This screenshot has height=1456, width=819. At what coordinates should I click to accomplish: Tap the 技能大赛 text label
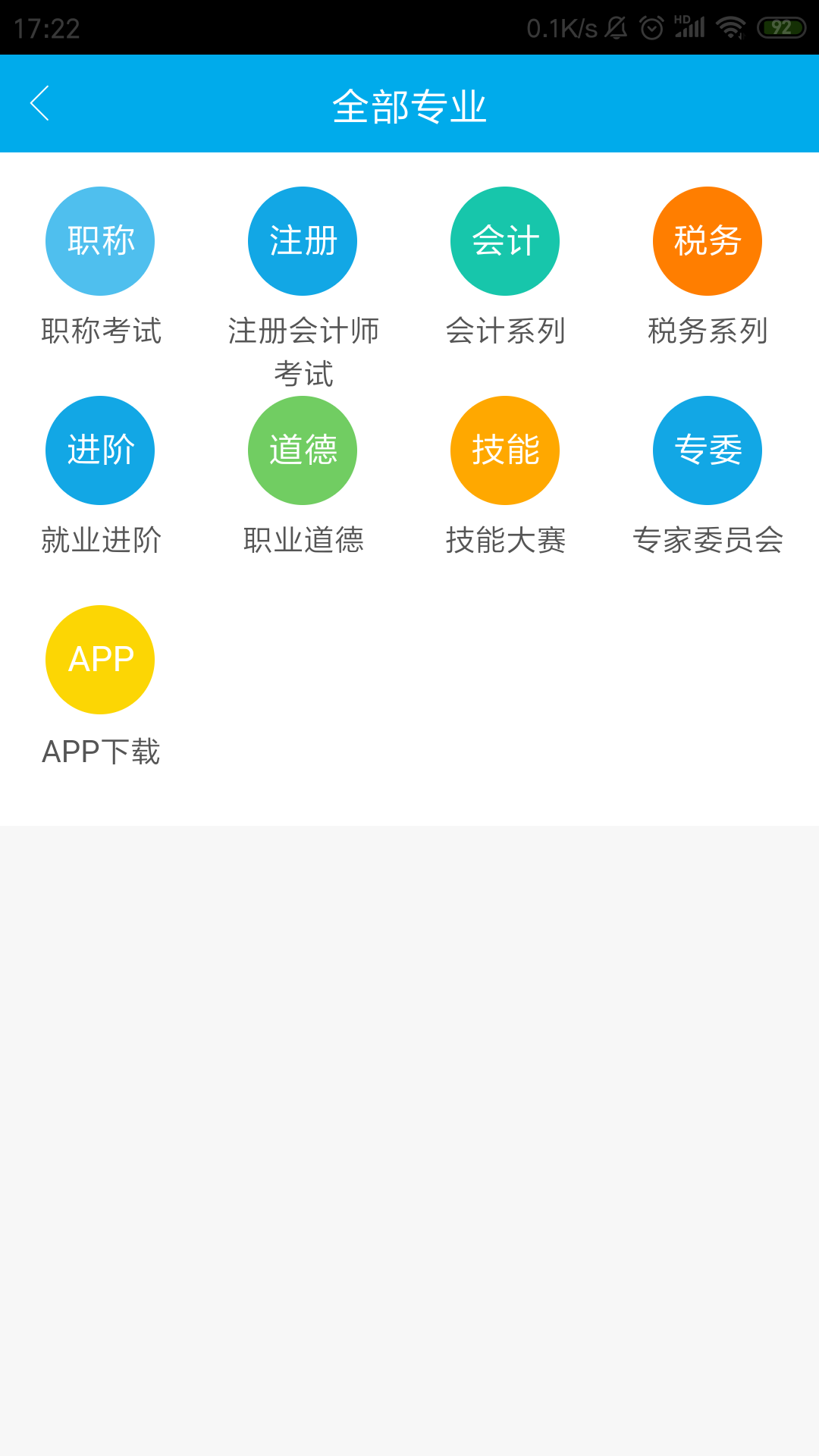click(505, 540)
